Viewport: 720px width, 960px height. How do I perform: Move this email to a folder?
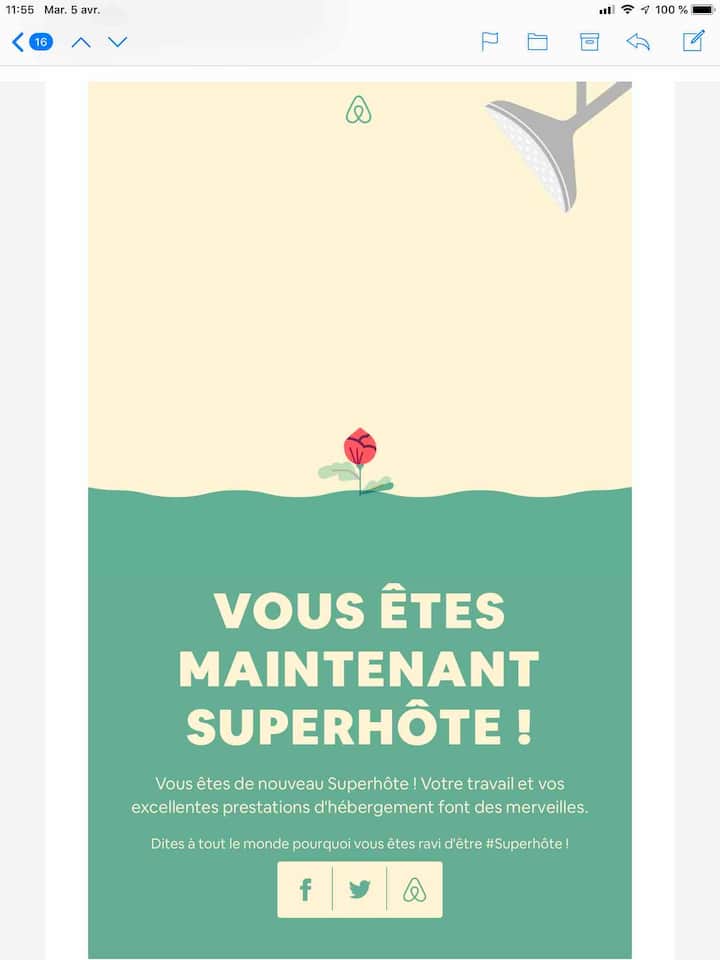(538, 42)
